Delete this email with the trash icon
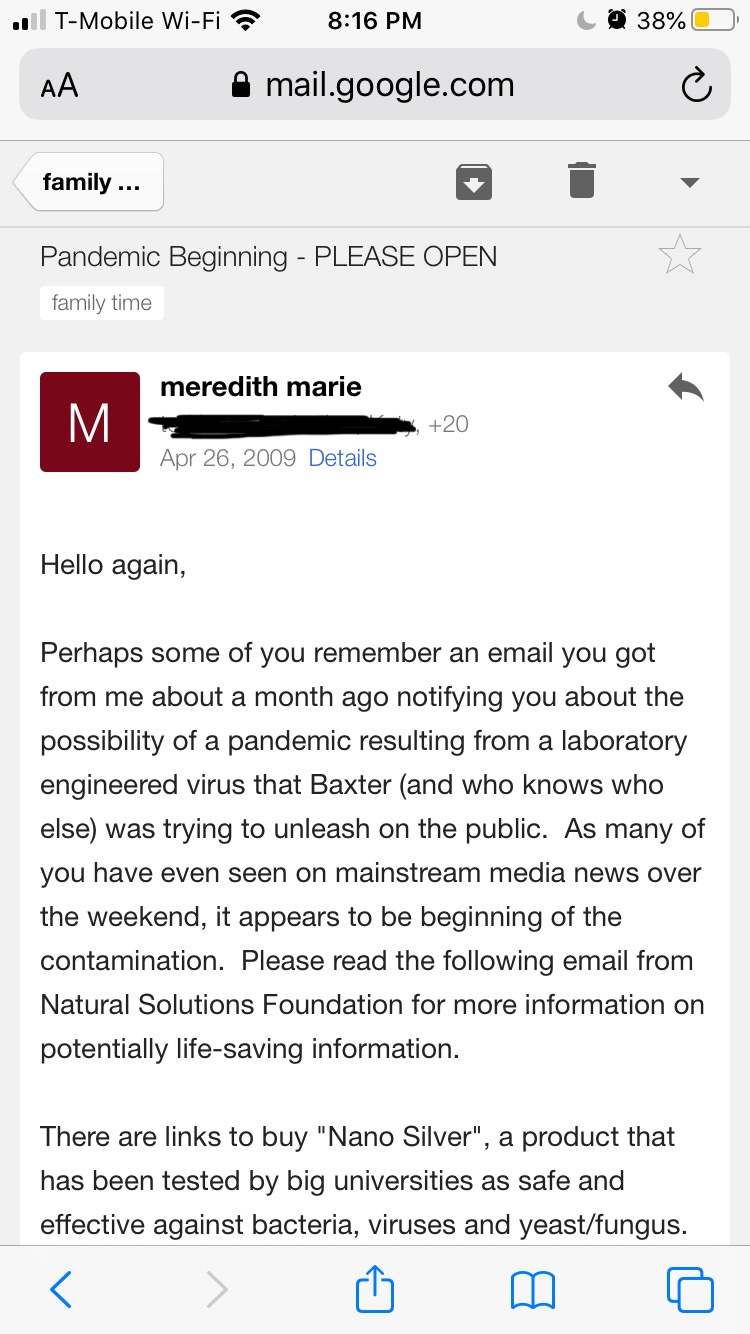 [582, 180]
